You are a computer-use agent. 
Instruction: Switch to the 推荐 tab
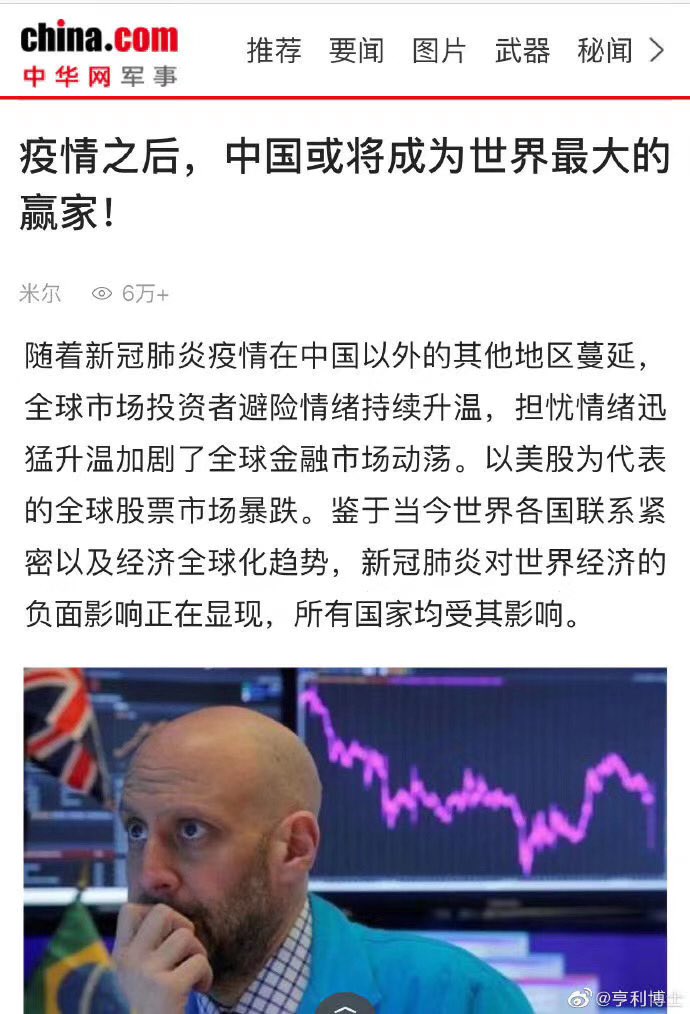point(274,51)
